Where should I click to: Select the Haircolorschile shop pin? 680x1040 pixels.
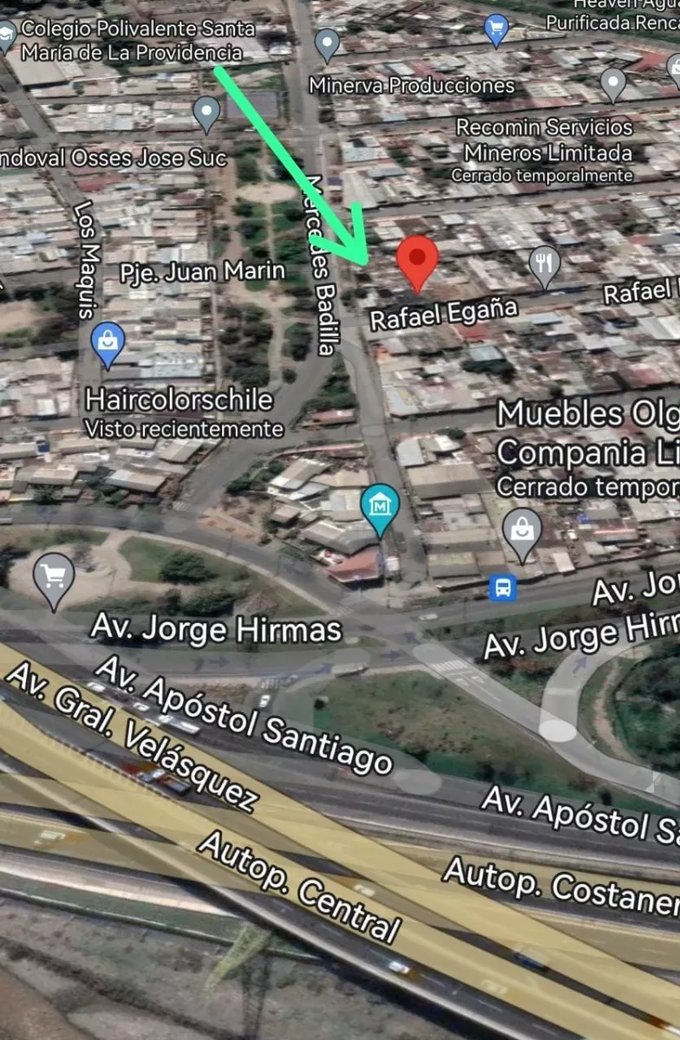tap(108, 344)
